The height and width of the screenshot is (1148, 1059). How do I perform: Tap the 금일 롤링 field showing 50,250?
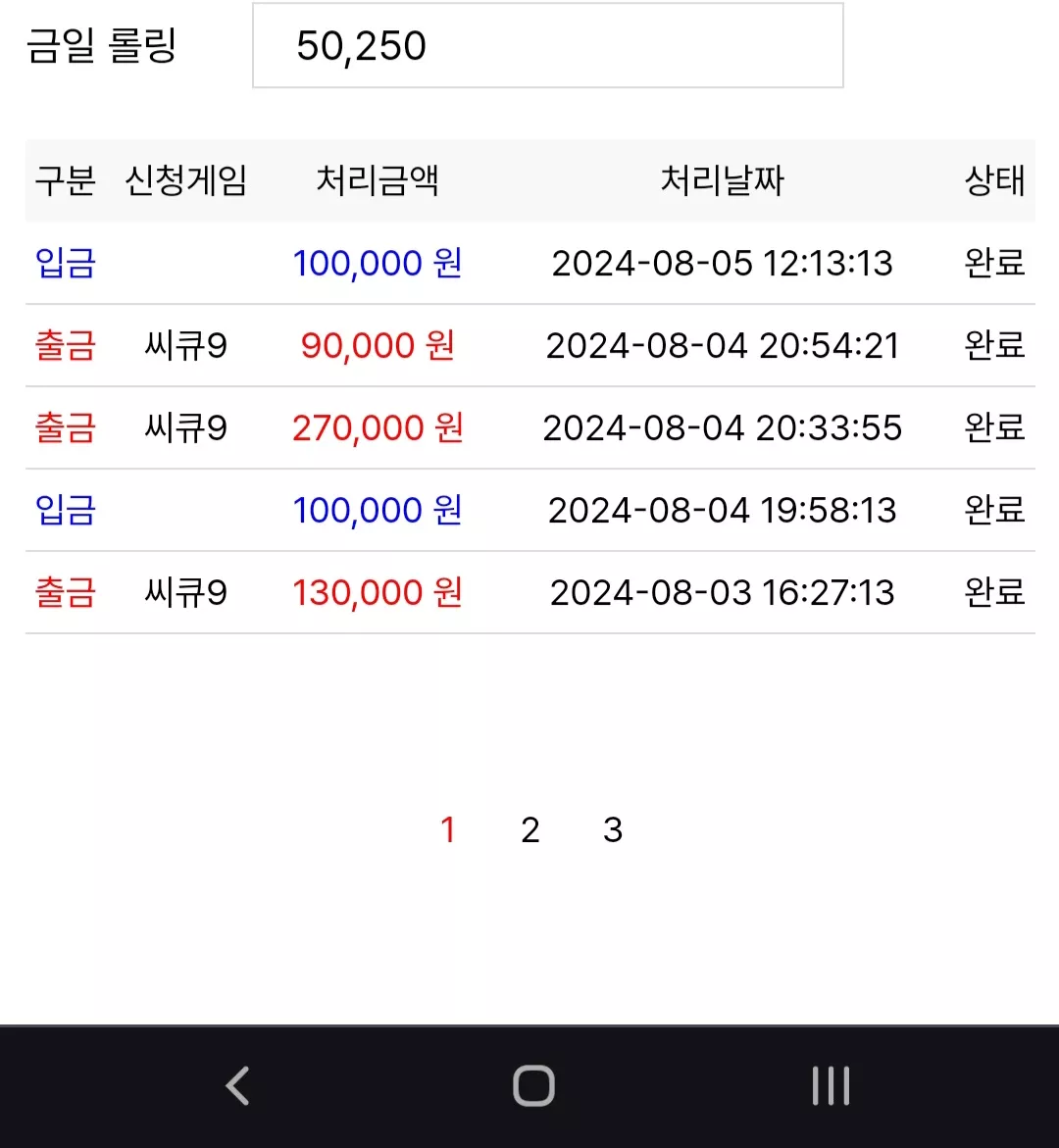(548, 45)
